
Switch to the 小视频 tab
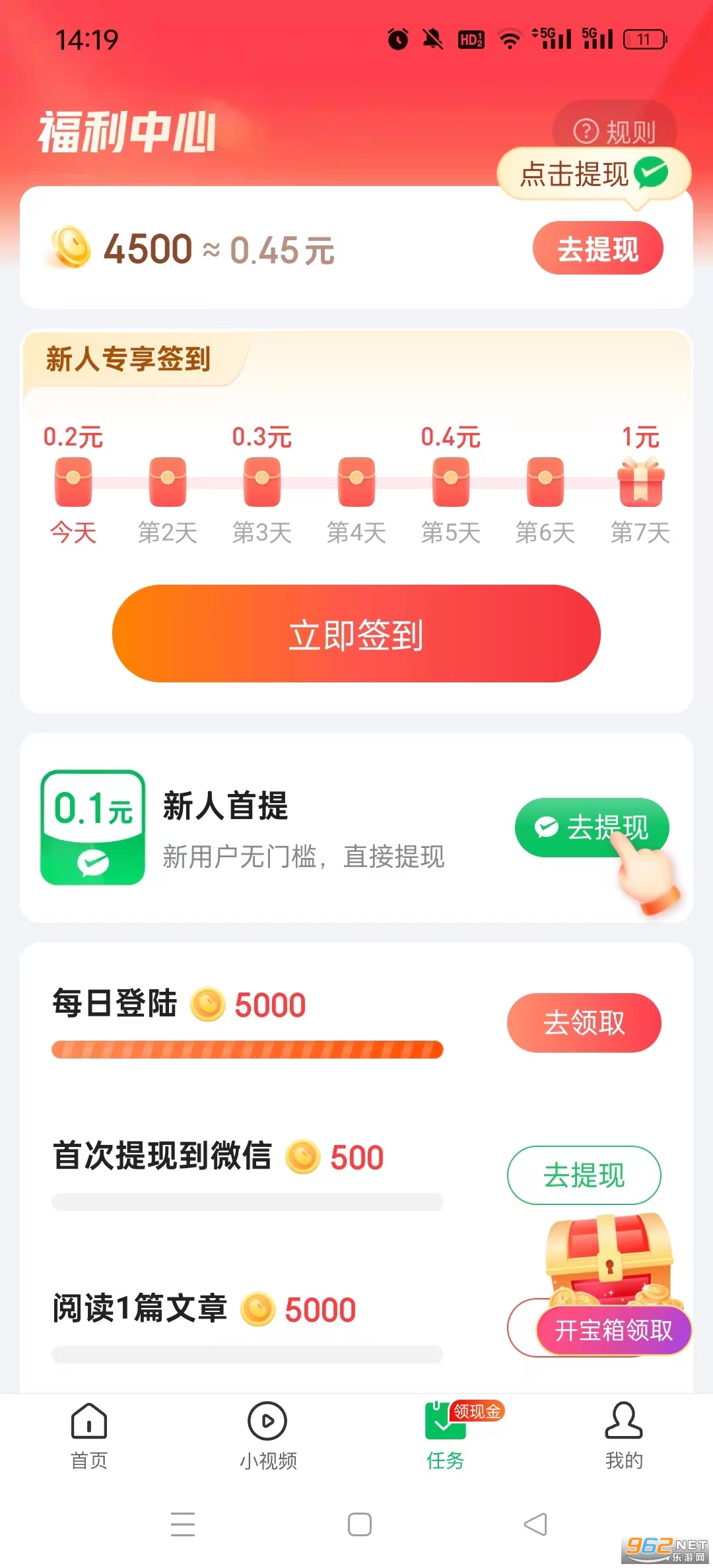pos(267,1437)
